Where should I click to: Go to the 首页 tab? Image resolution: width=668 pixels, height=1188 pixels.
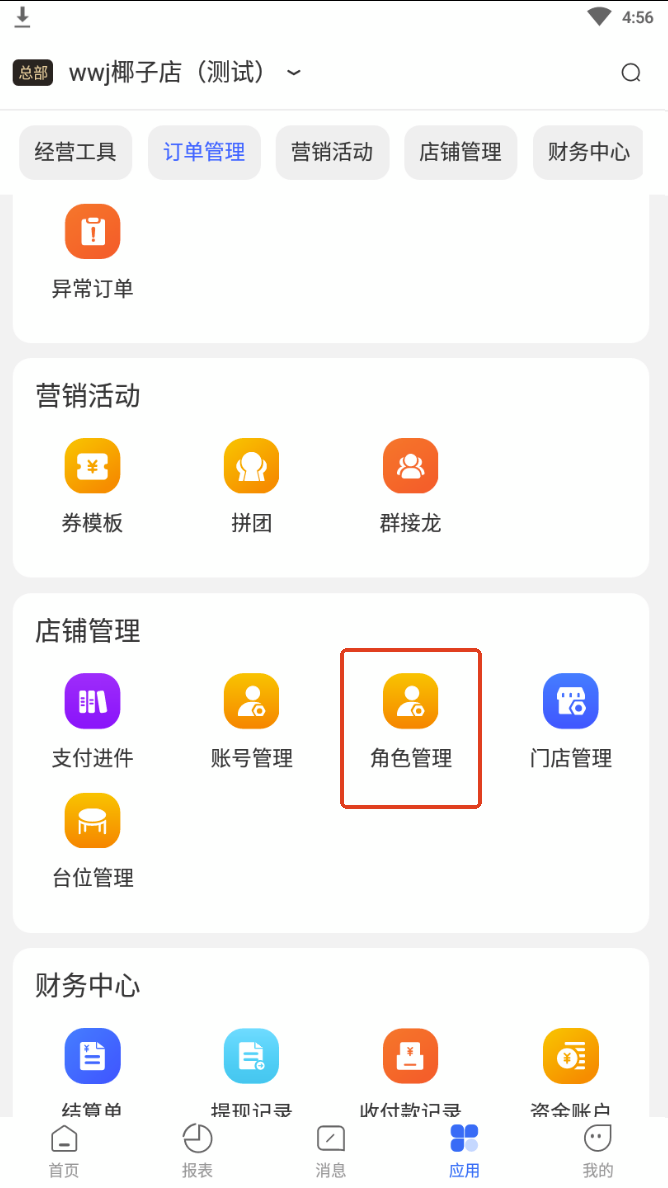[x=64, y=1150]
